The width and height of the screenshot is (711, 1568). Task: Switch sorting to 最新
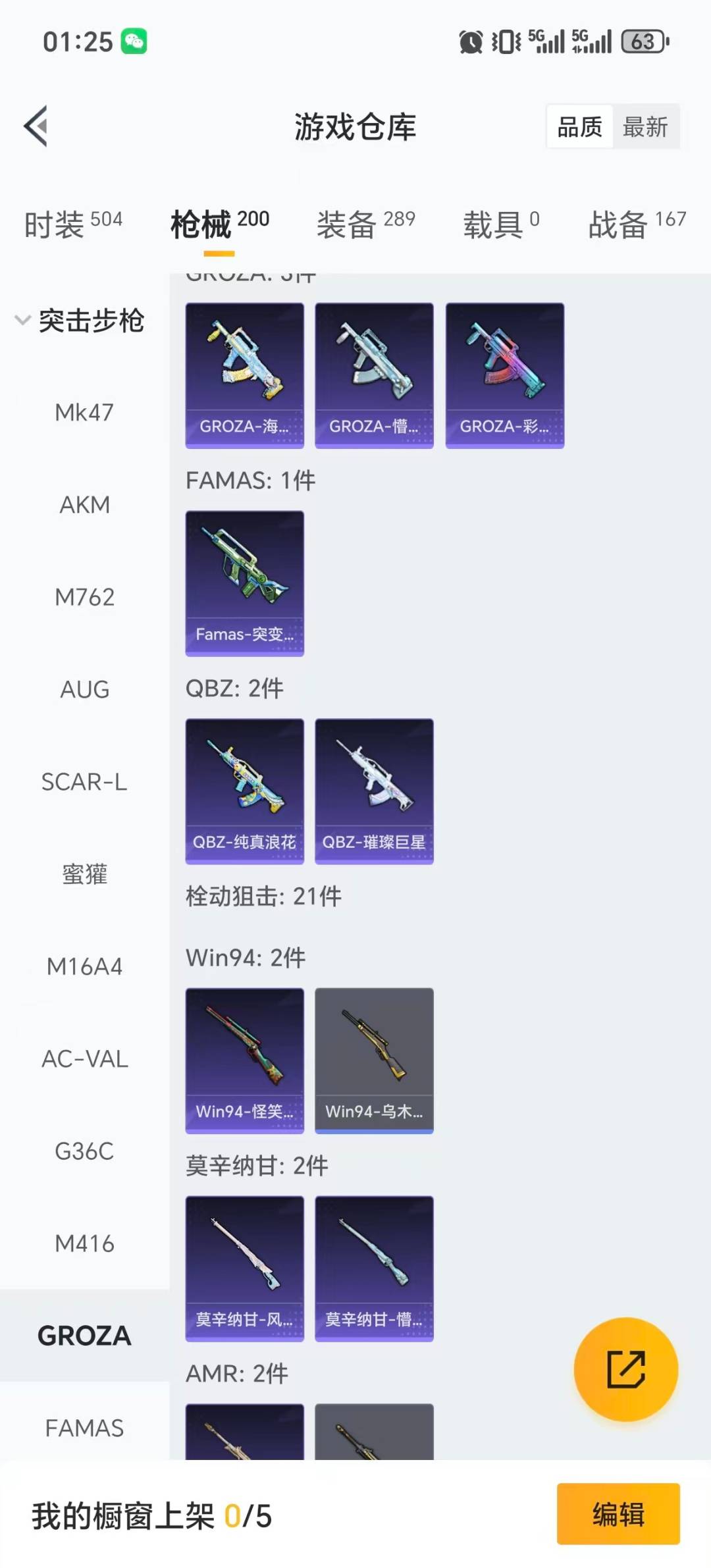click(x=646, y=126)
